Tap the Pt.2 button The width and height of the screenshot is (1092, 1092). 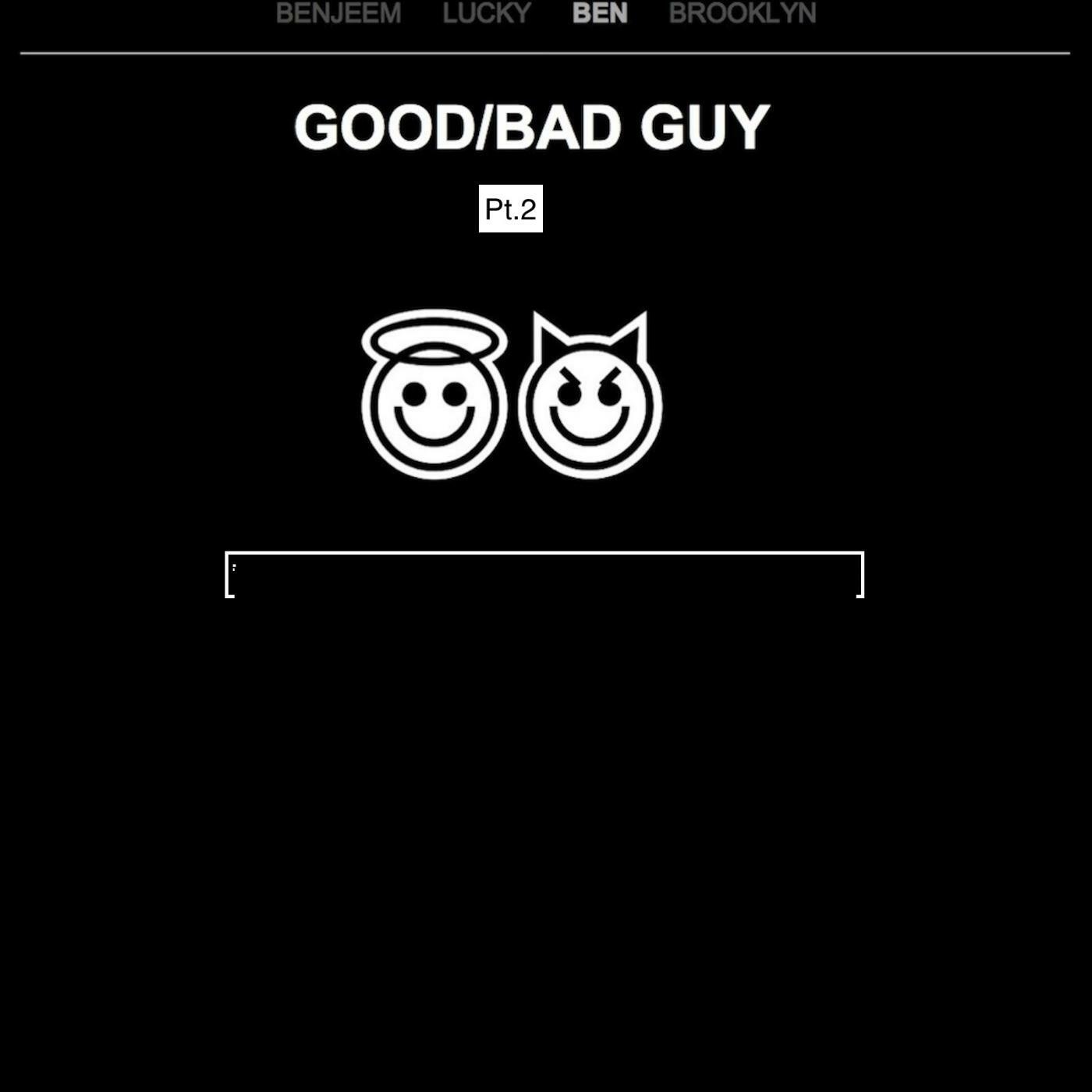click(x=510, y=209)
